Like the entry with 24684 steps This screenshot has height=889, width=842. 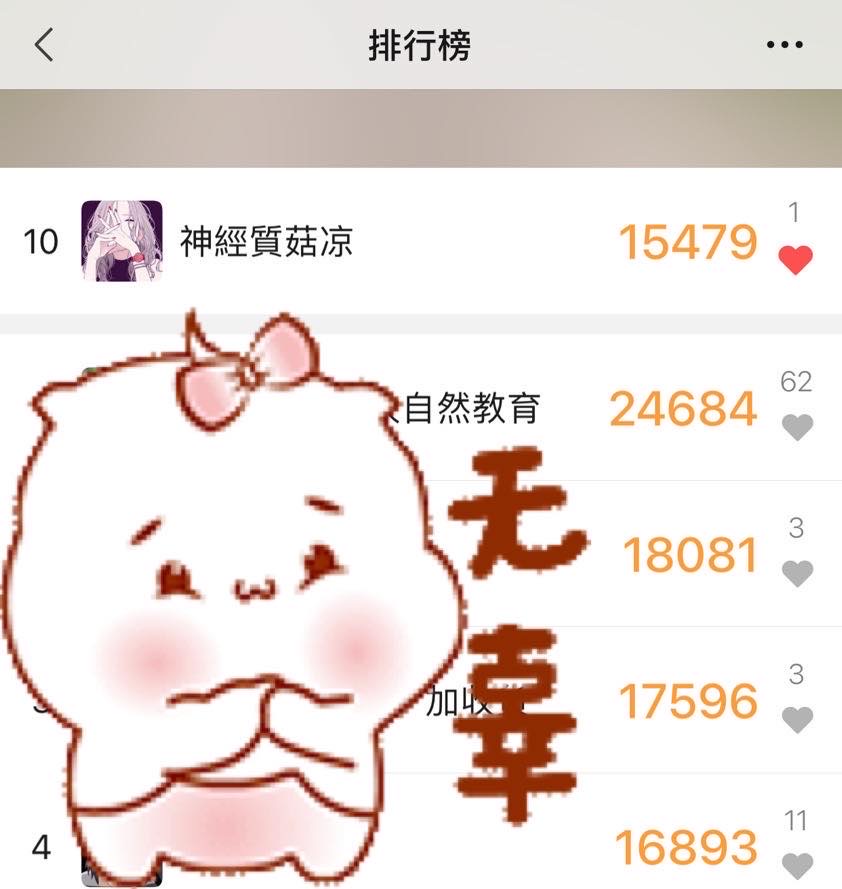click(x=797, y=428)
